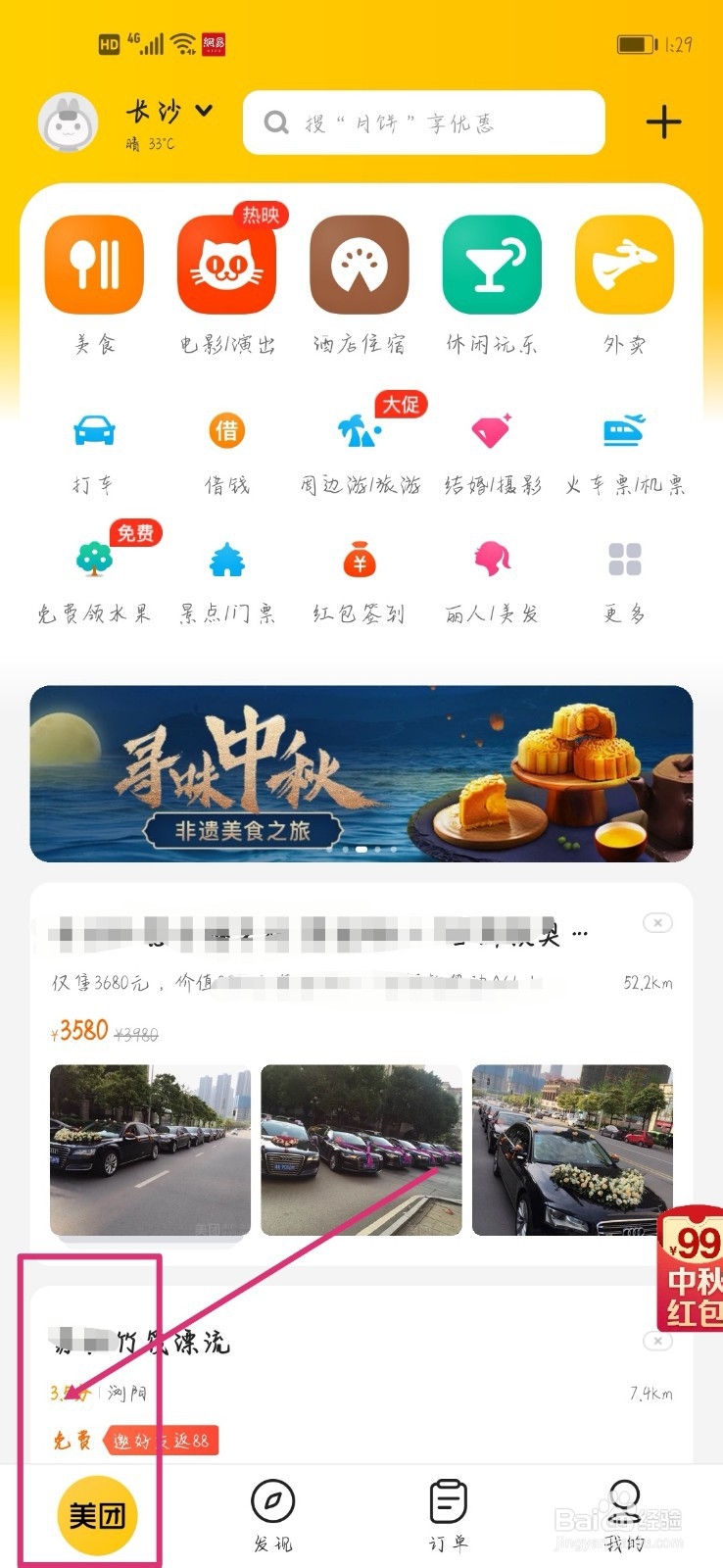Image resolution: width=723 pixels, height=1568 pixels.
Task: Expand options with the plus button
Action: [665, 122]
